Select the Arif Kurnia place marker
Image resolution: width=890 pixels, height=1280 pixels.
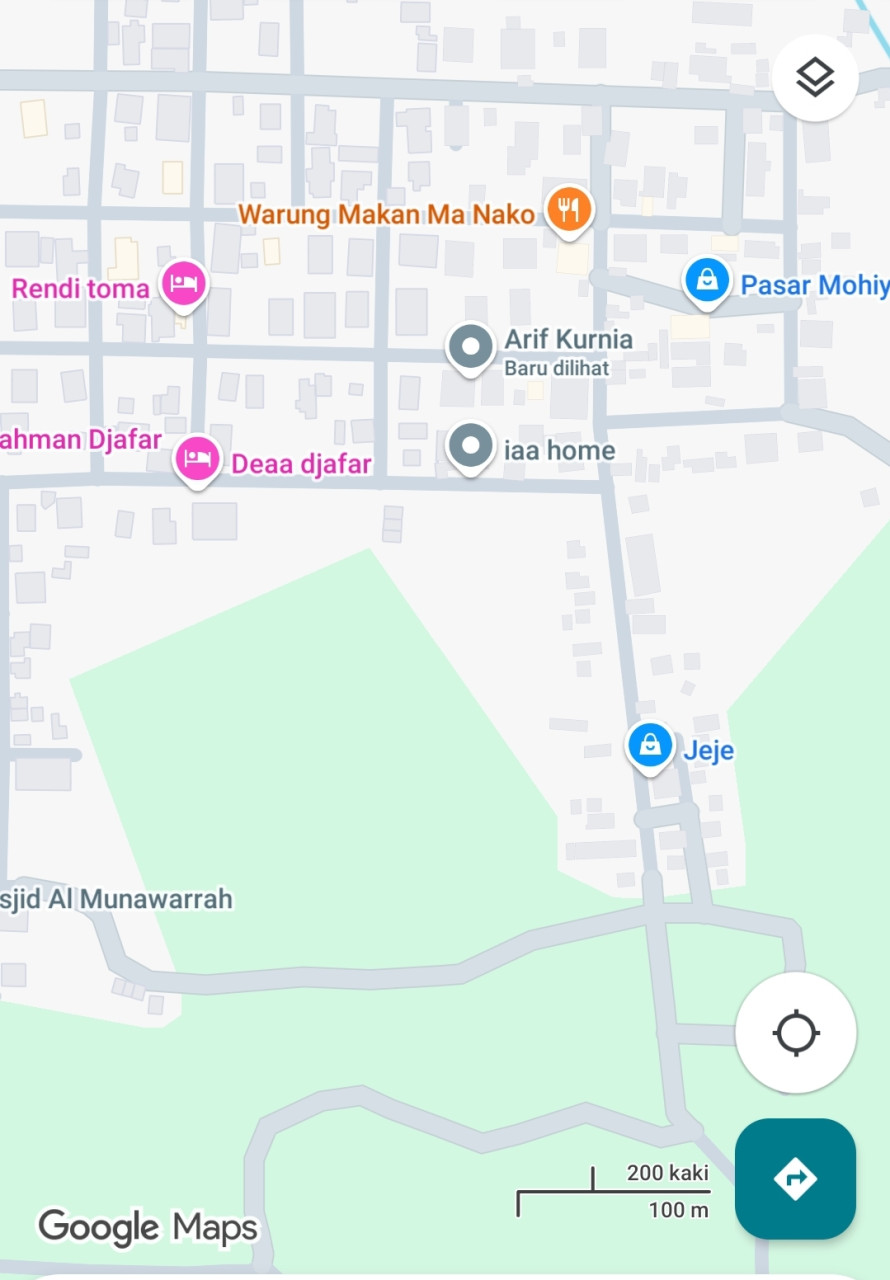(x=470, y=347)
